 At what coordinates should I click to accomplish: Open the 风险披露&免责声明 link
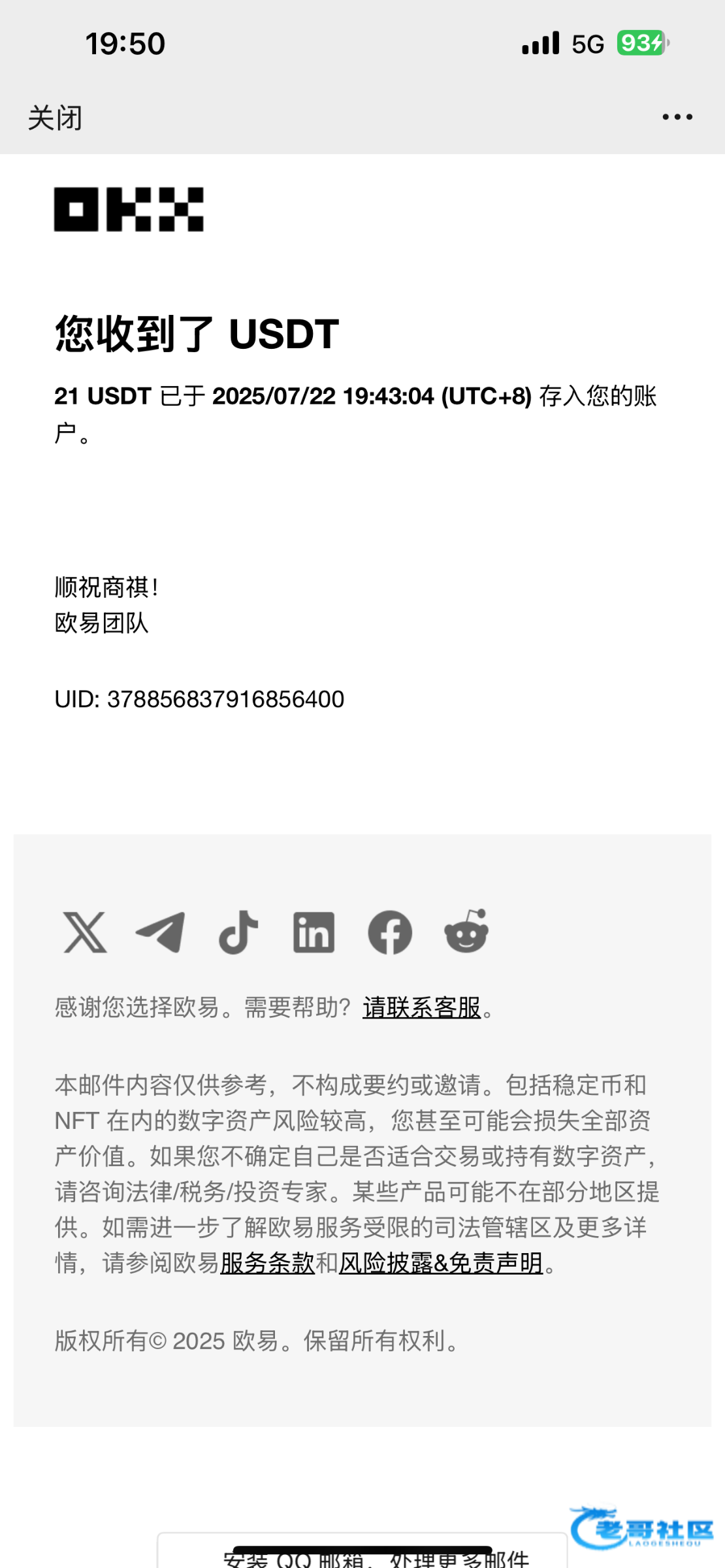tap(442, 1263)
